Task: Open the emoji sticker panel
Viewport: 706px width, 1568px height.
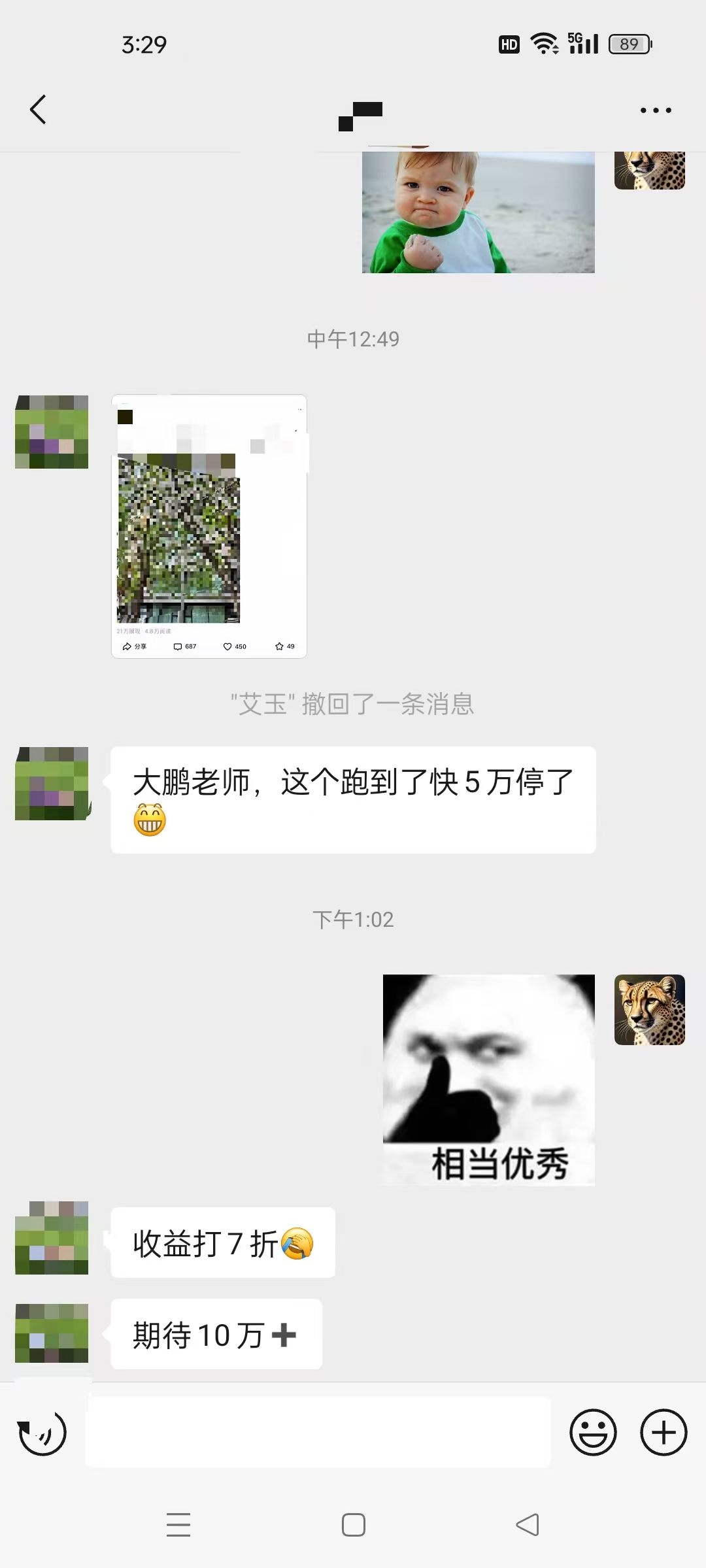Action: (x=593, y=1433)
